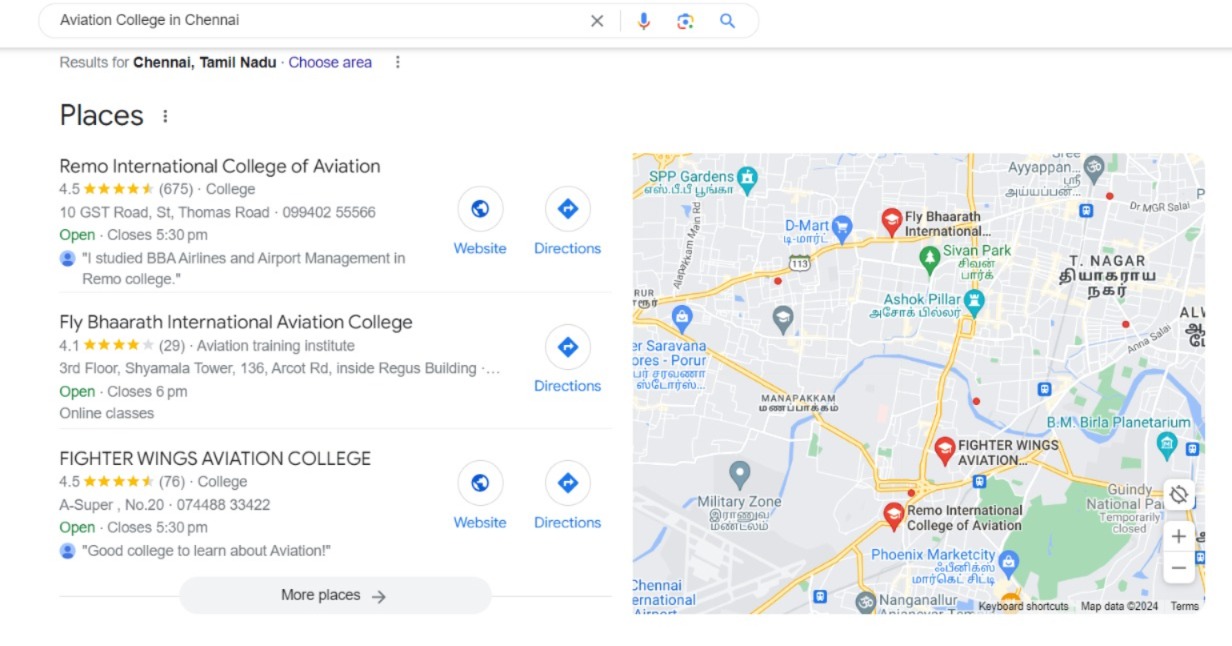Show More places
The width and height of the screenshot is (1232, 646).
point(335,595)
